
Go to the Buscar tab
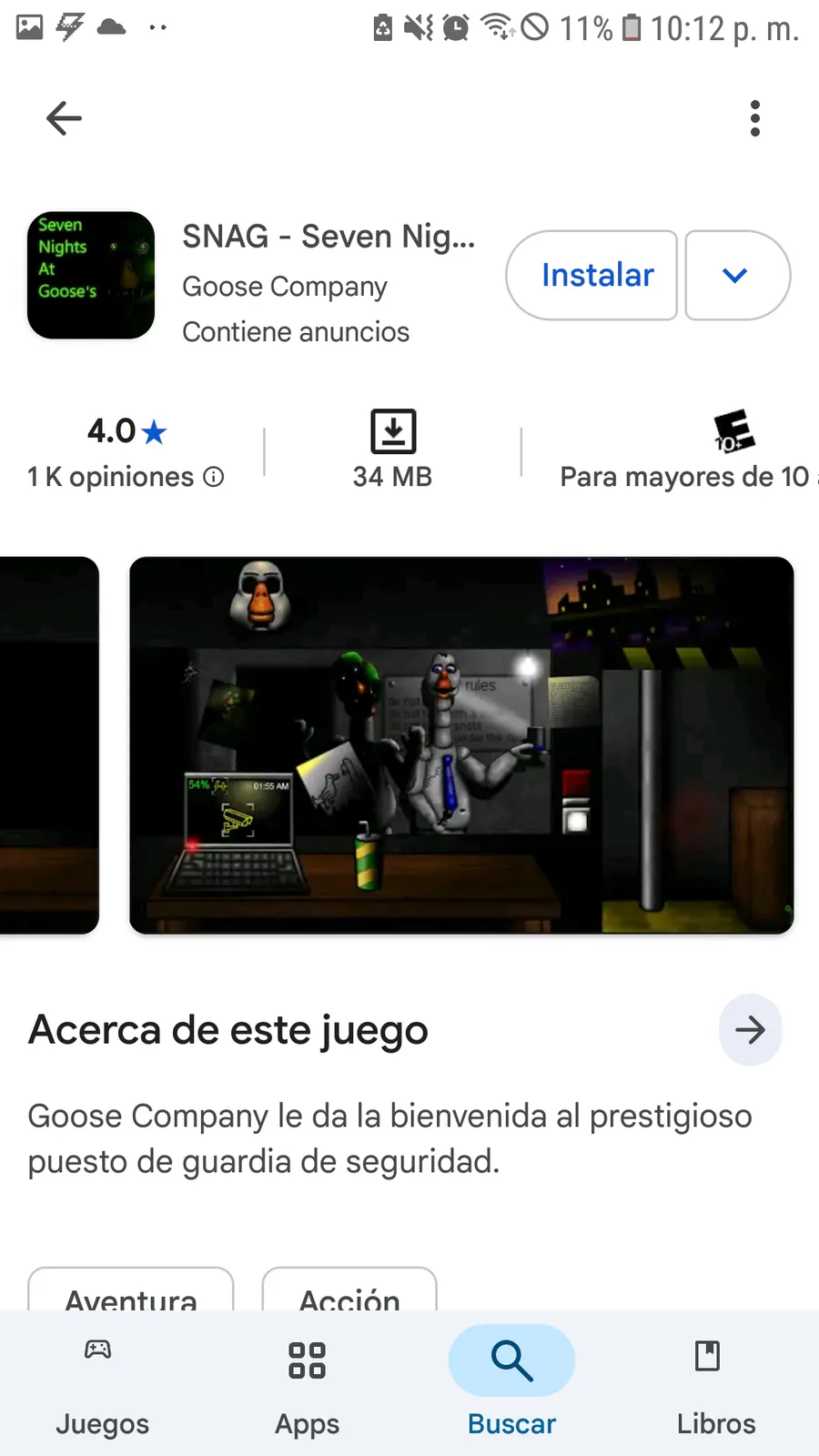coord(511,1383)
